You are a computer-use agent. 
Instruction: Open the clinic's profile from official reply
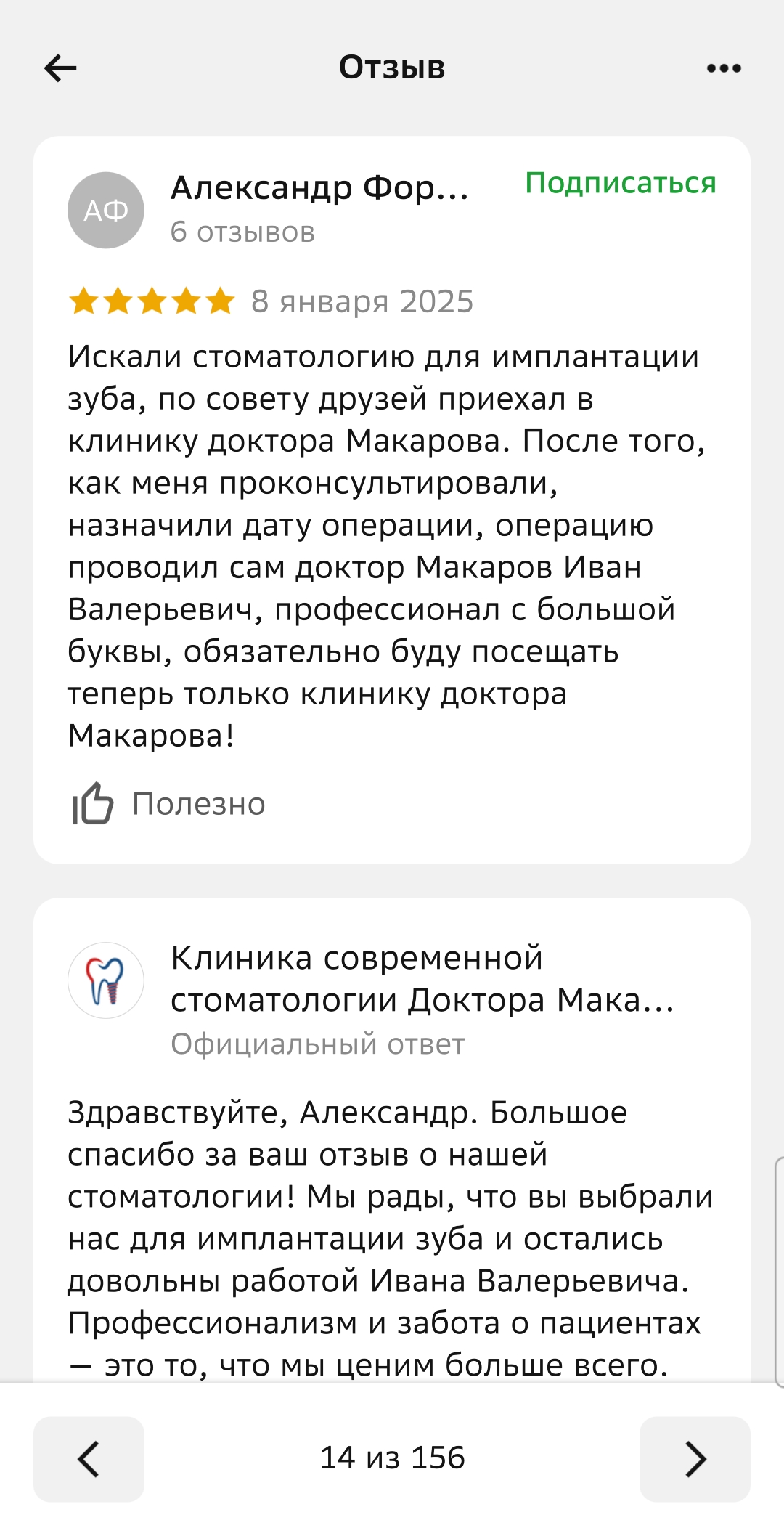(422, 979)
